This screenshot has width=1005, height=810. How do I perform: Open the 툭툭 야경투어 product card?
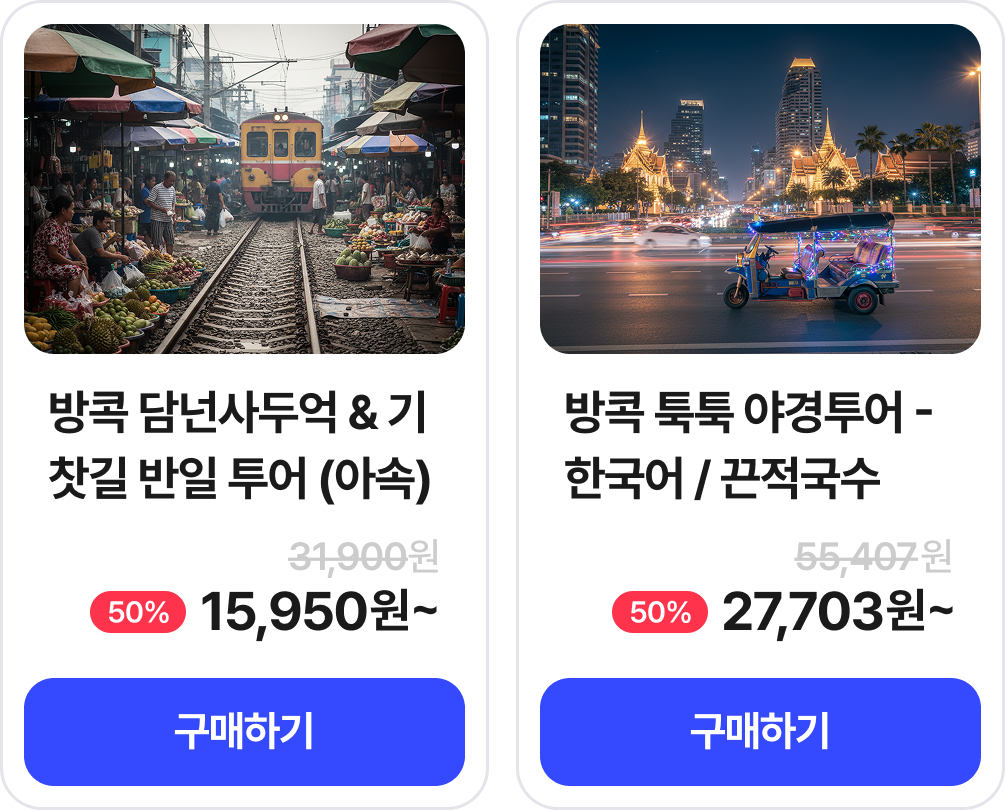[x=760, y=190]
